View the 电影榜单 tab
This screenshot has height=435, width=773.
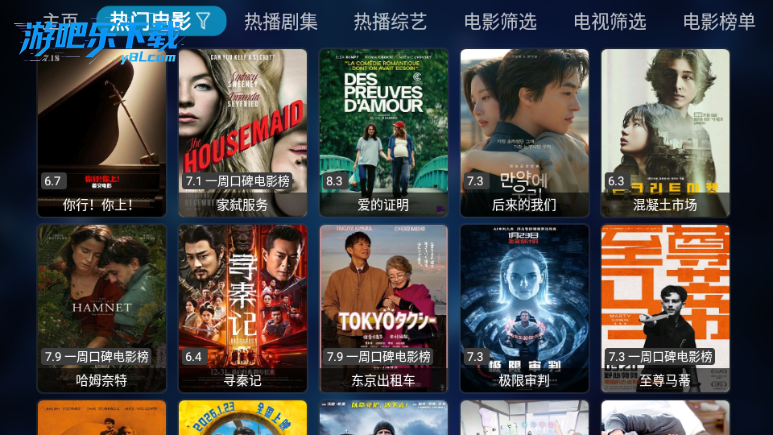tap(719, 21)
